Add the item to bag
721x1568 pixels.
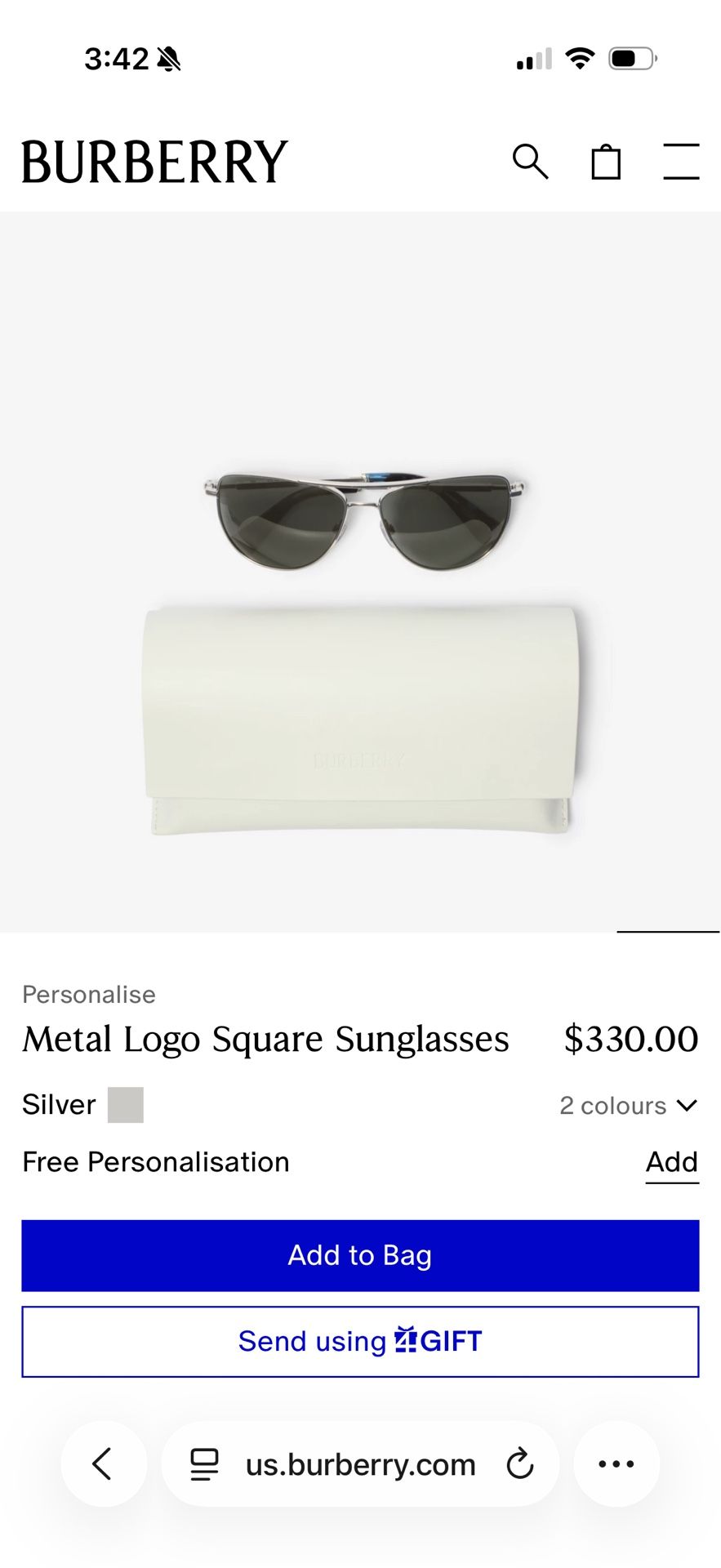(360, 1255)
